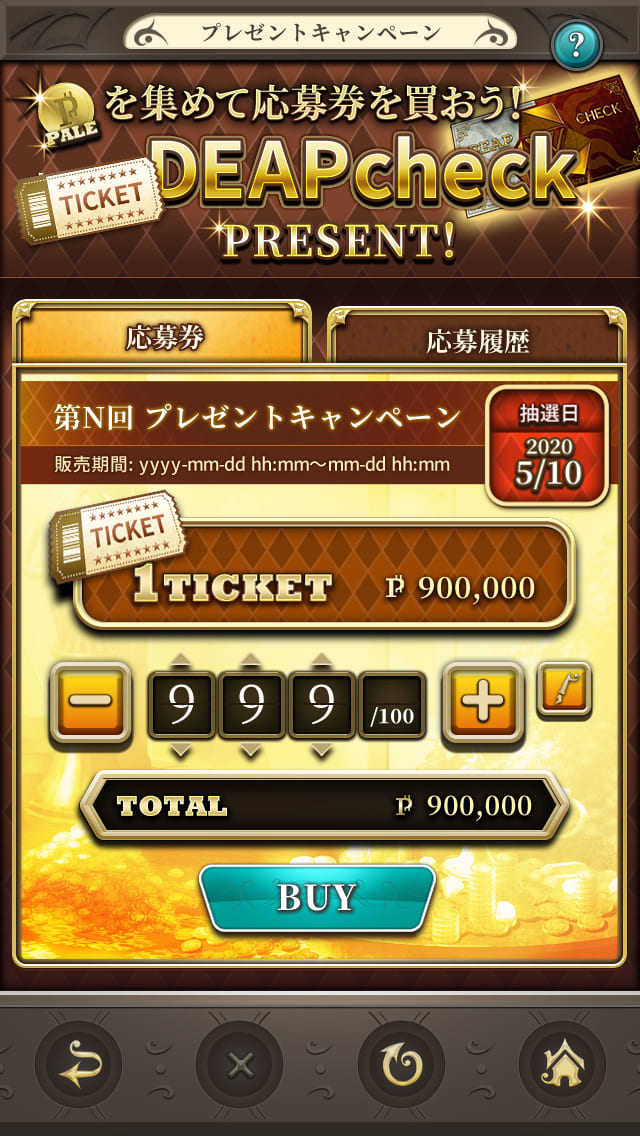
Task: Go back with the bottom arrow icon
Action: click(x=78, y=1063)
